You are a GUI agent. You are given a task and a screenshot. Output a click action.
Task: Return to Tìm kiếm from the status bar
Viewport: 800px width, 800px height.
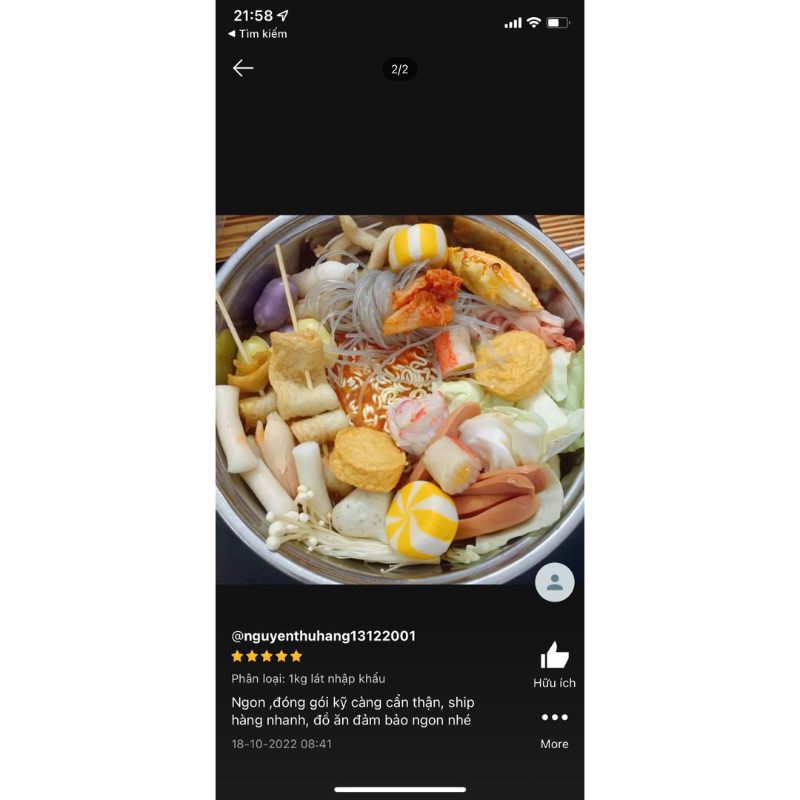(x=258, y=34)
